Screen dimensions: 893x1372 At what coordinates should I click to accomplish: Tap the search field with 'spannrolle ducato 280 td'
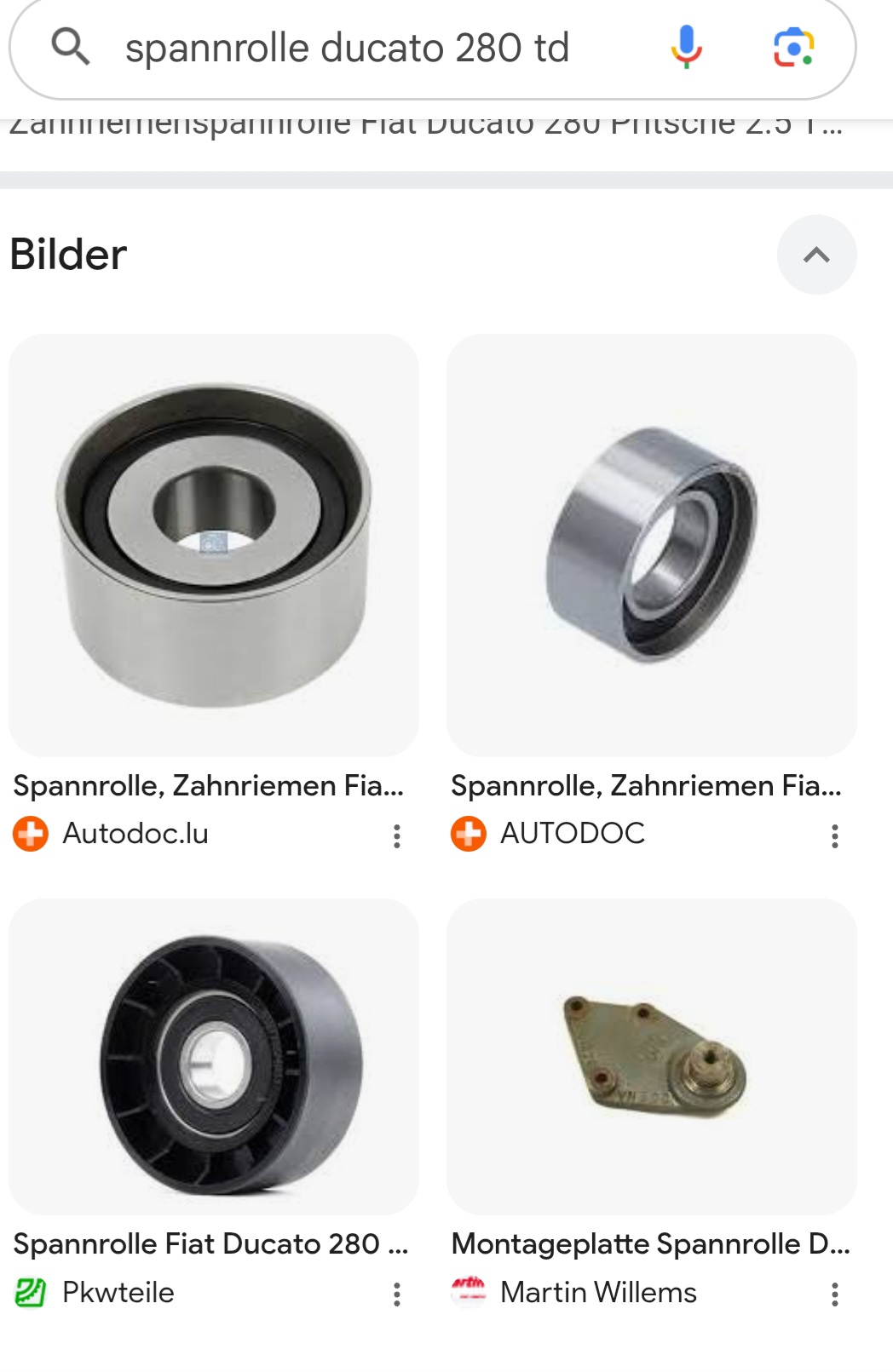[x=348, y=49]
